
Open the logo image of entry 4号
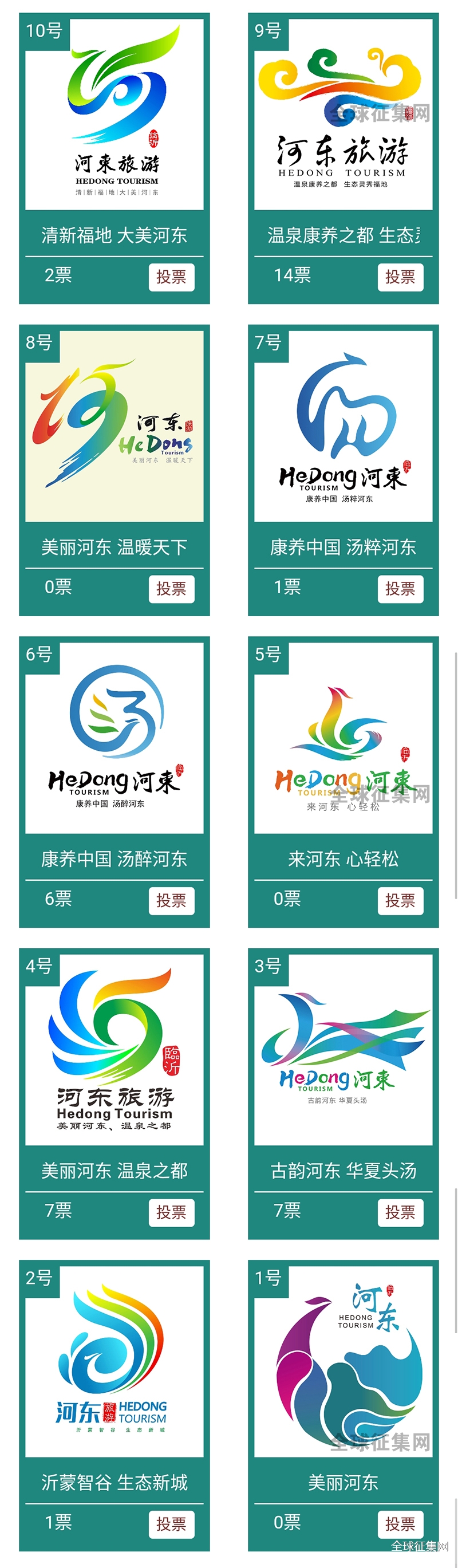pyautogui.click(x=114, y=1049)
